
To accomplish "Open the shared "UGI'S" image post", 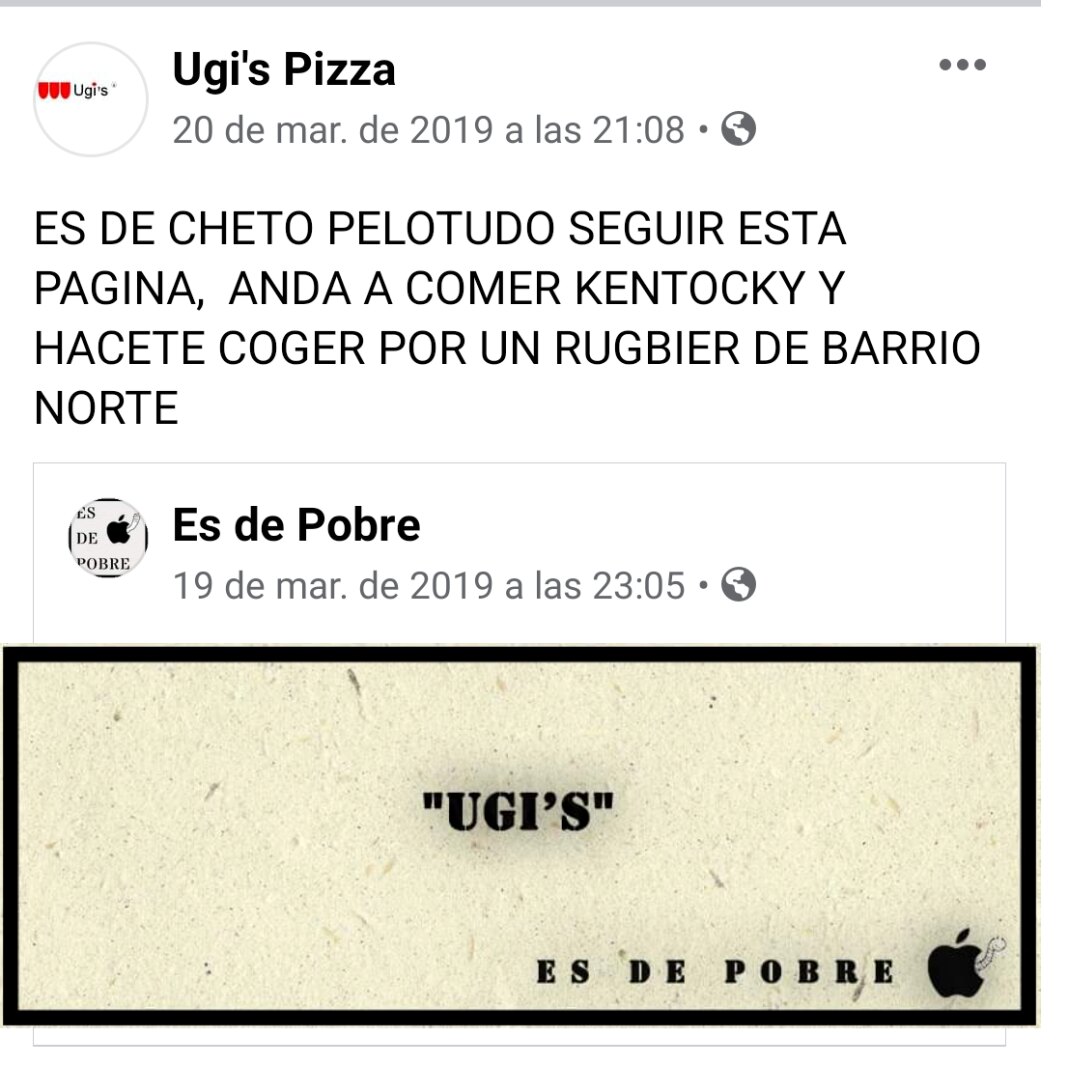I will point(518,835).
